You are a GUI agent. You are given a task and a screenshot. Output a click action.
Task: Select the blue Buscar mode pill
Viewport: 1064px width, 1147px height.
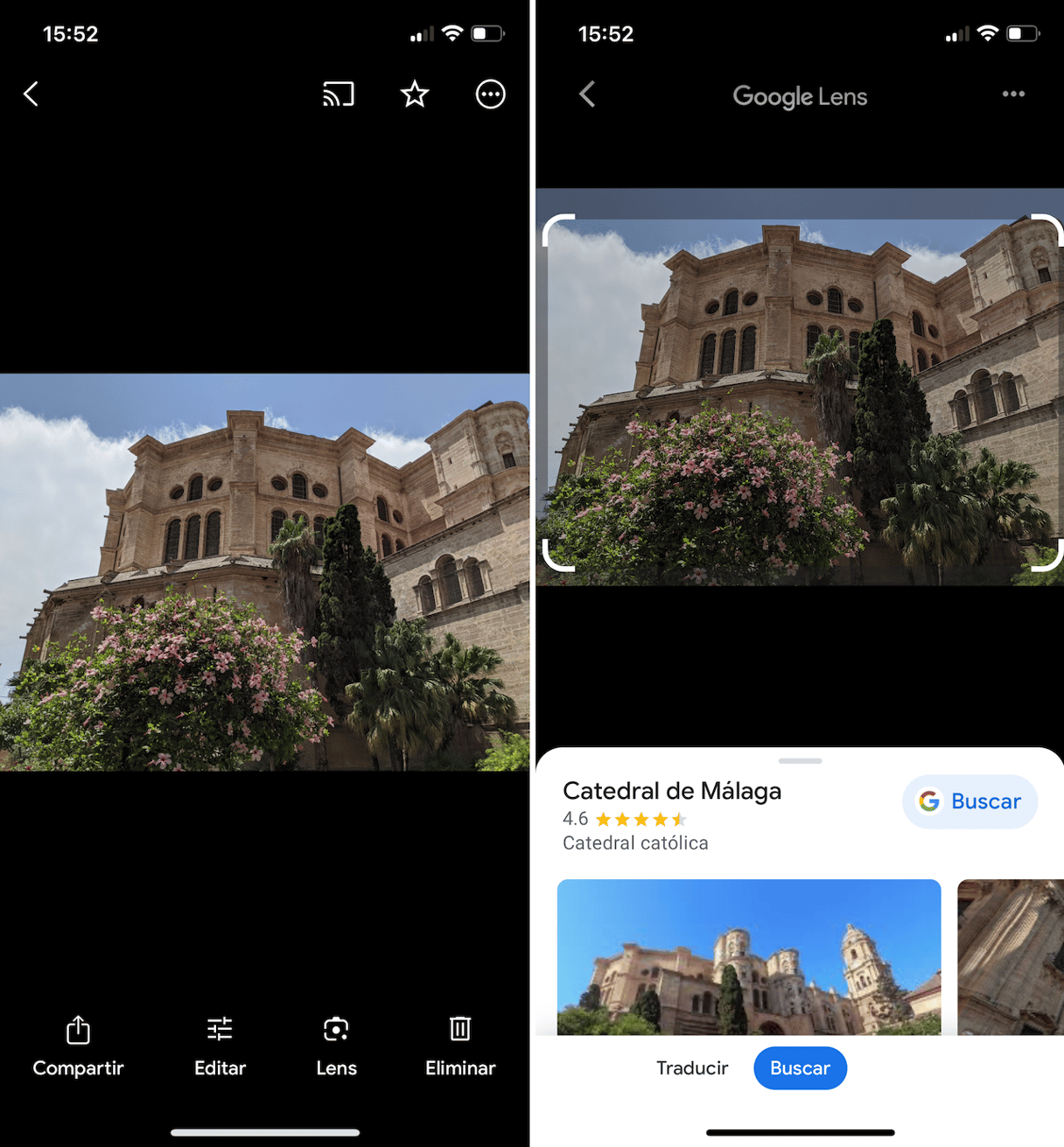800,1068
